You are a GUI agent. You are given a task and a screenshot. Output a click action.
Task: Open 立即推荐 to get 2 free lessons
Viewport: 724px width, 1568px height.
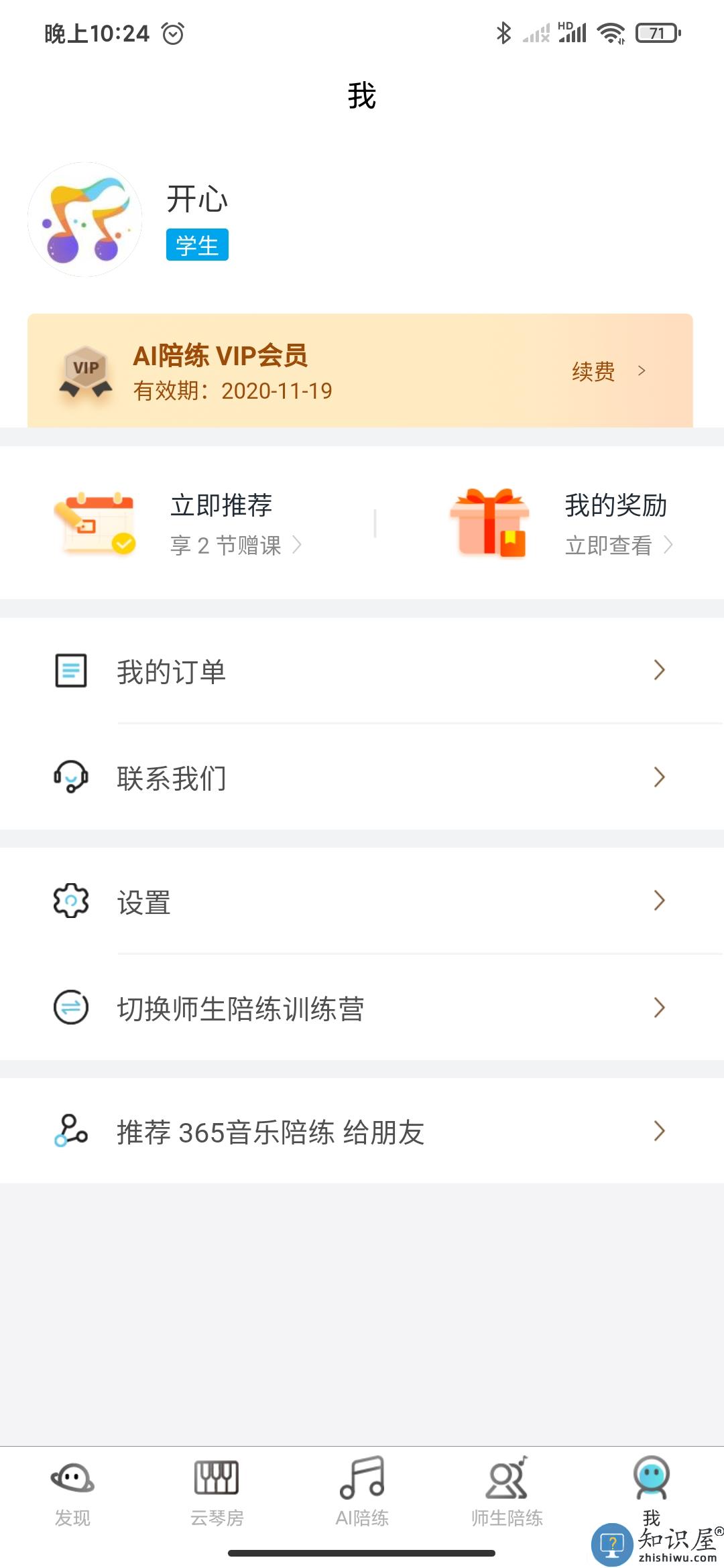[221, 523]
